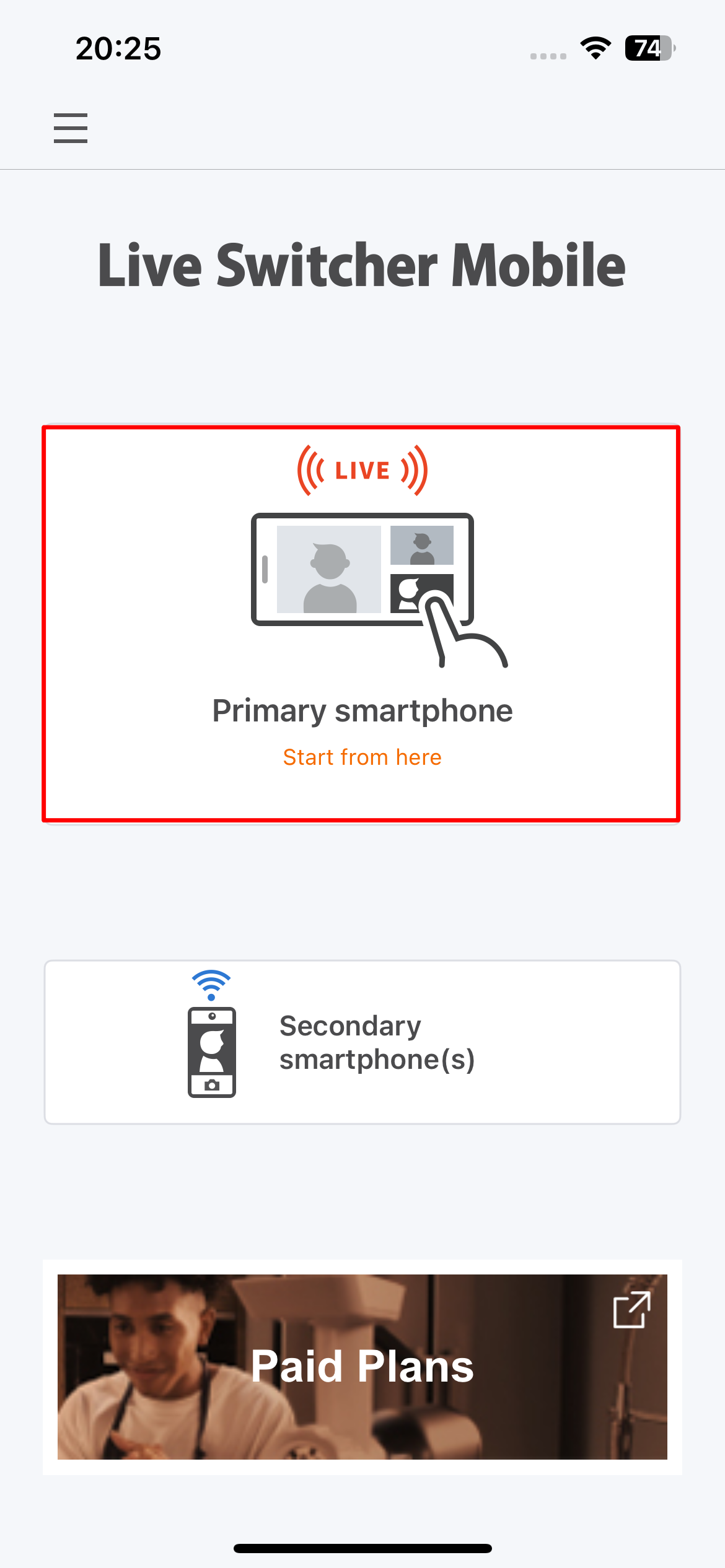Image resolution: width=725 pixels, height=1568 pixels.
Task: Open the Paid Plans banner
Action: 362,1367
